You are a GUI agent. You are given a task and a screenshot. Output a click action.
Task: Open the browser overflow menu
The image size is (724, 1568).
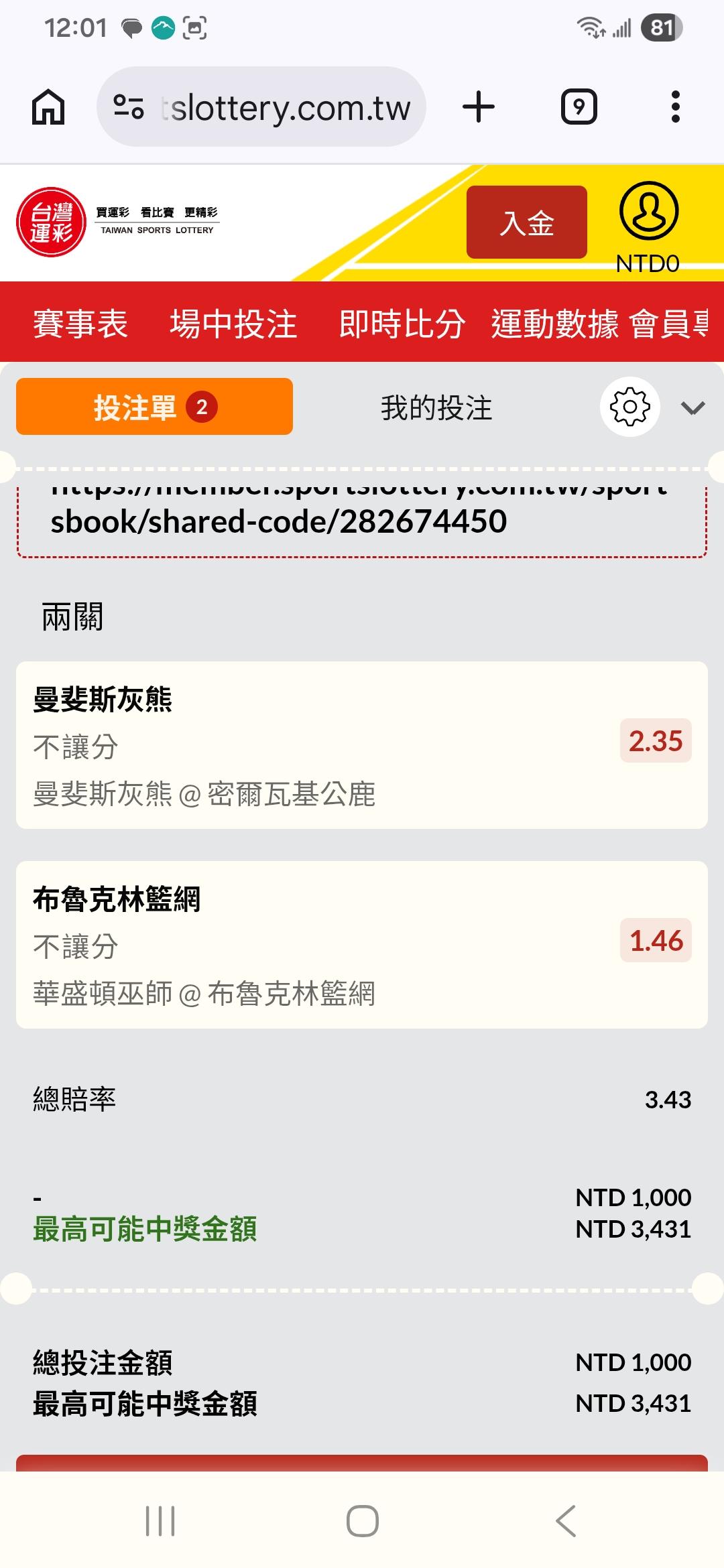click(x=675, y=107)
